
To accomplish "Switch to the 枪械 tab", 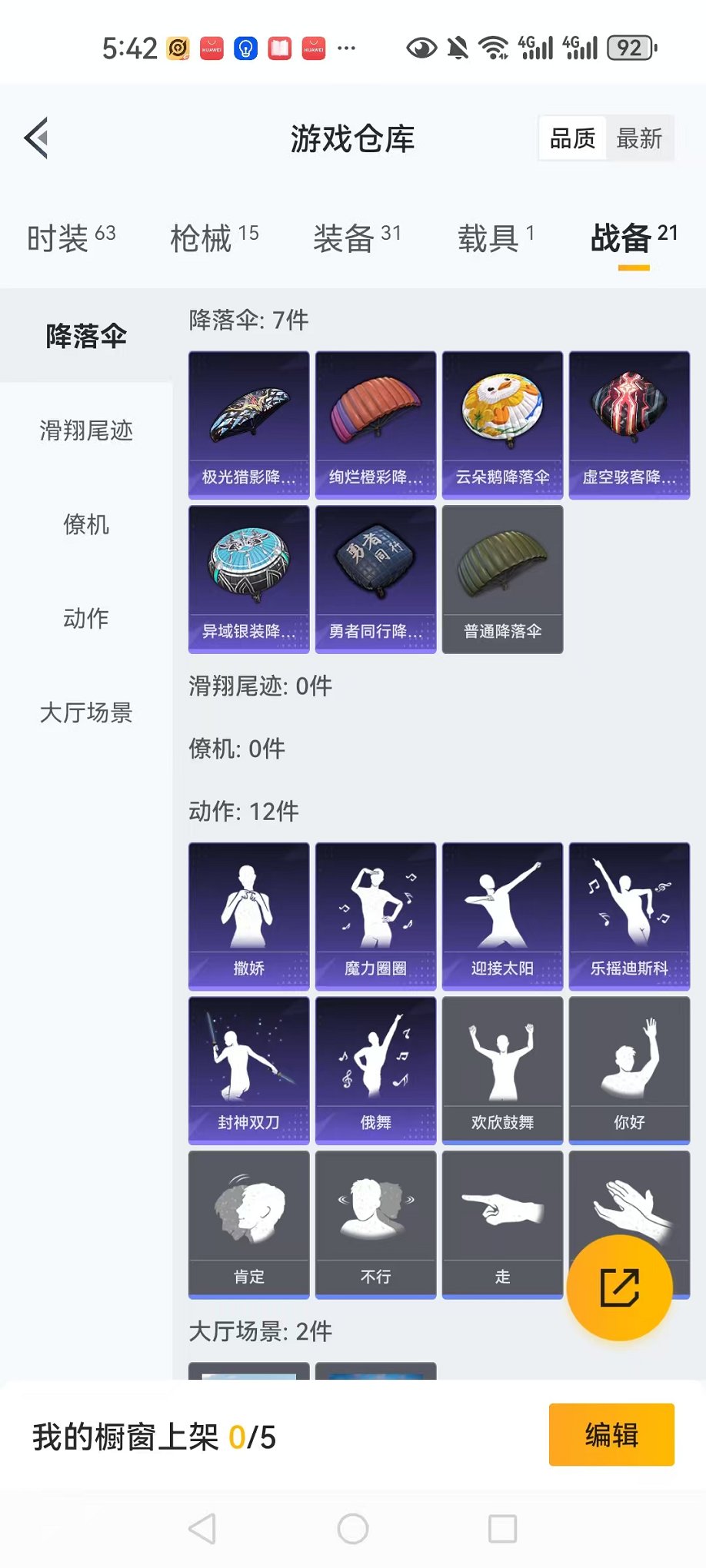I will tap(214, 238).
